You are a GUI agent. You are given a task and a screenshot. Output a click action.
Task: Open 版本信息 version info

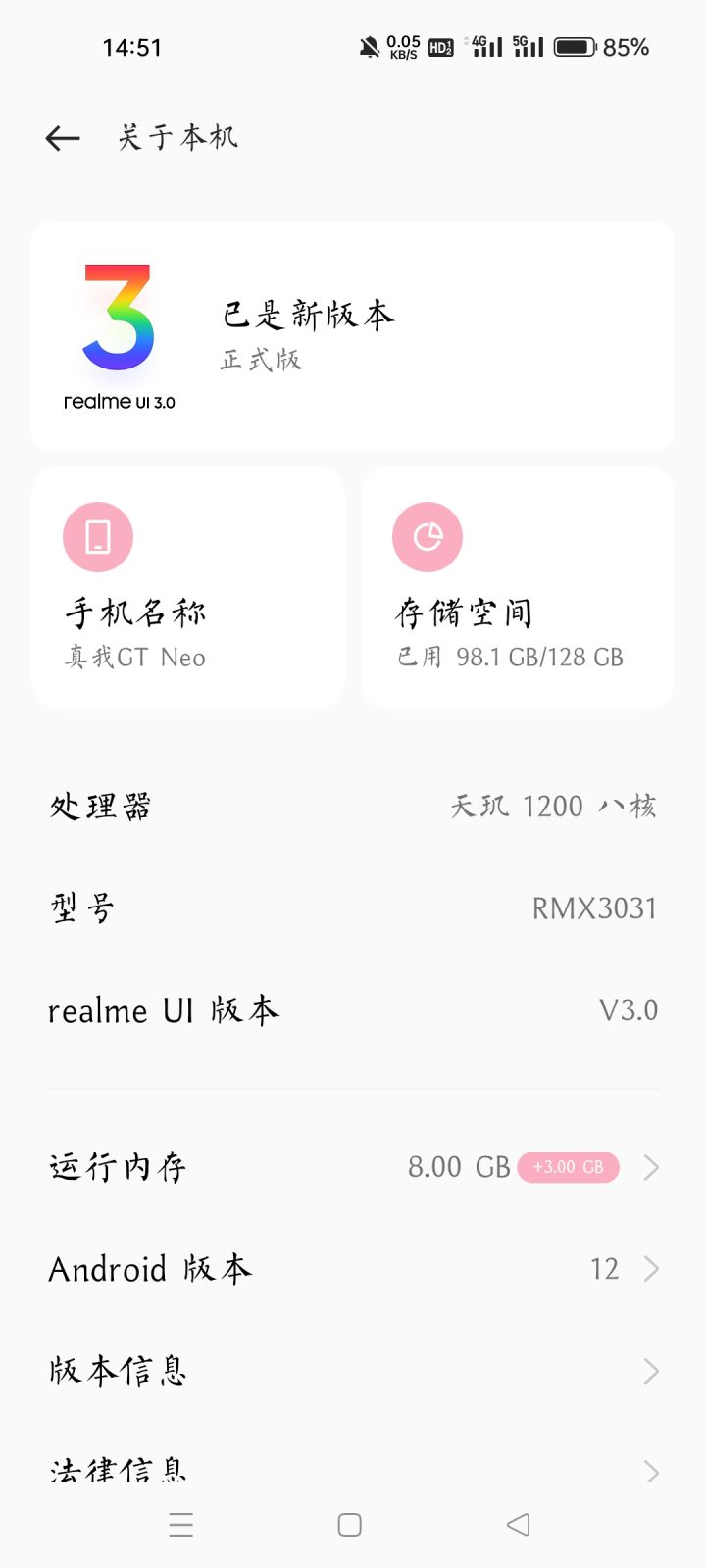click(352, 1370)
